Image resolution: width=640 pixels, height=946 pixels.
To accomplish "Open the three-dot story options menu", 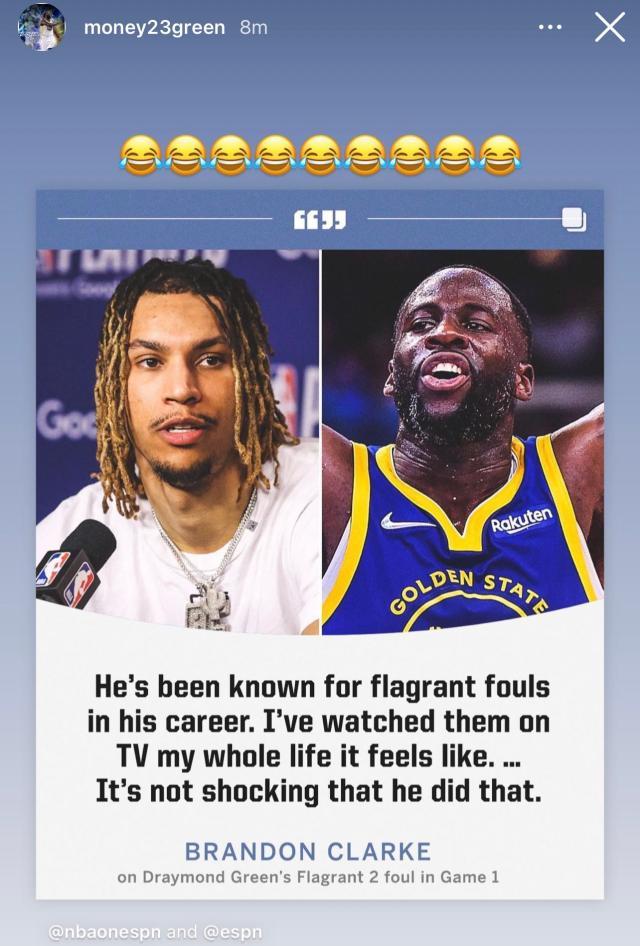I will click(x=550, y=28).
